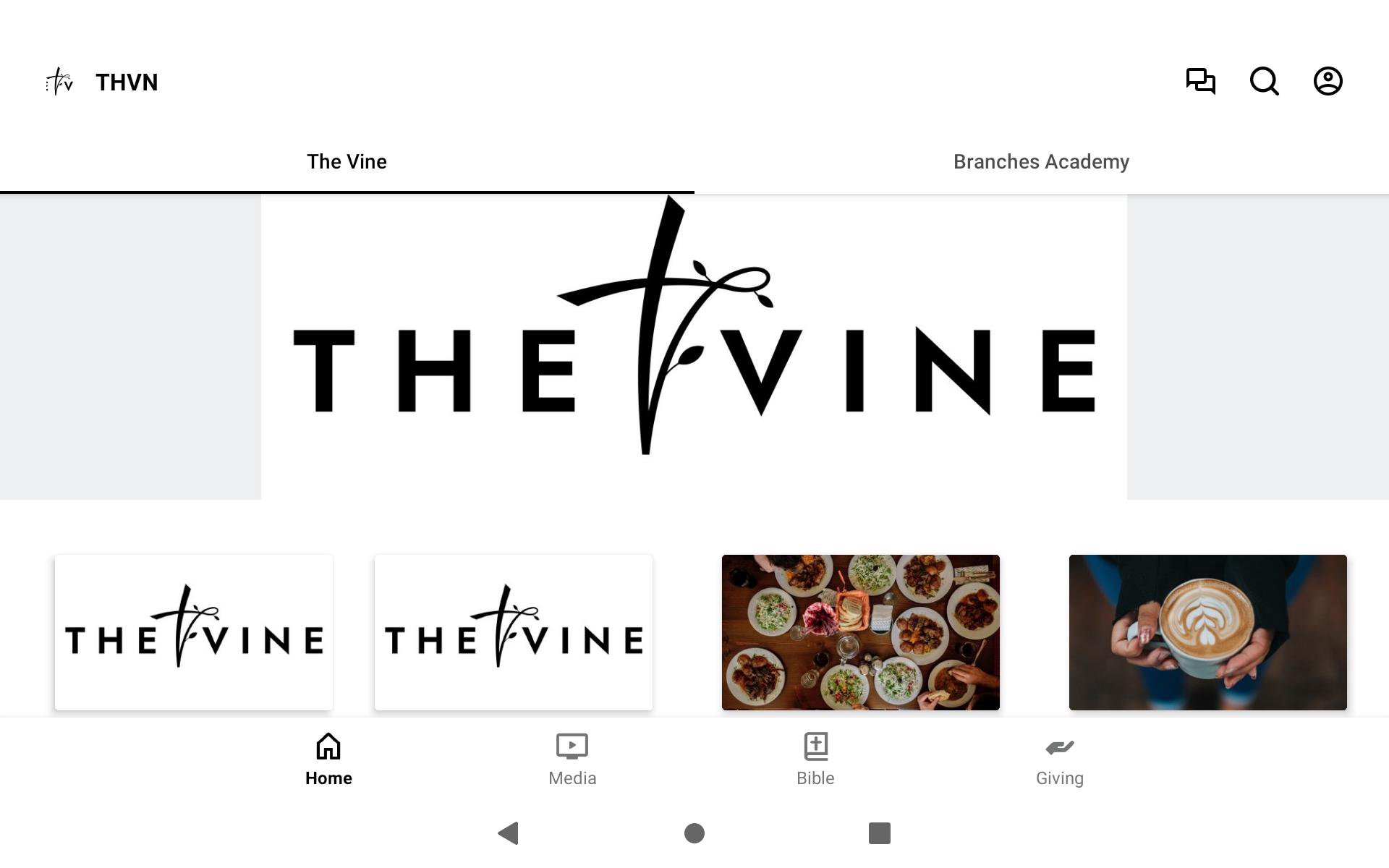This screenshot has height=868, width=1389.
Task: Open search from the top bar
Action: [1264, 81]
